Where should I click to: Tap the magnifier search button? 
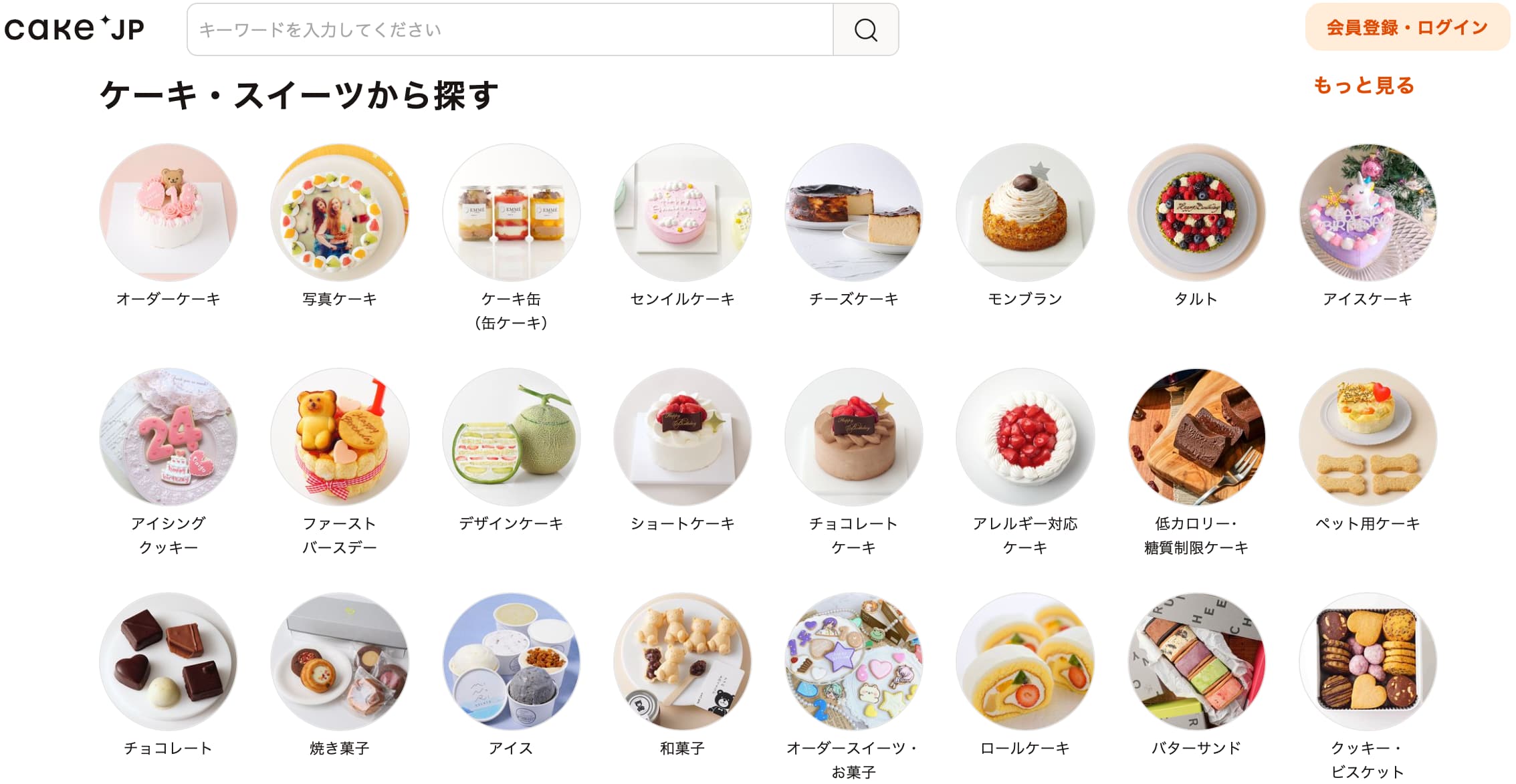(x=865, y=29)
